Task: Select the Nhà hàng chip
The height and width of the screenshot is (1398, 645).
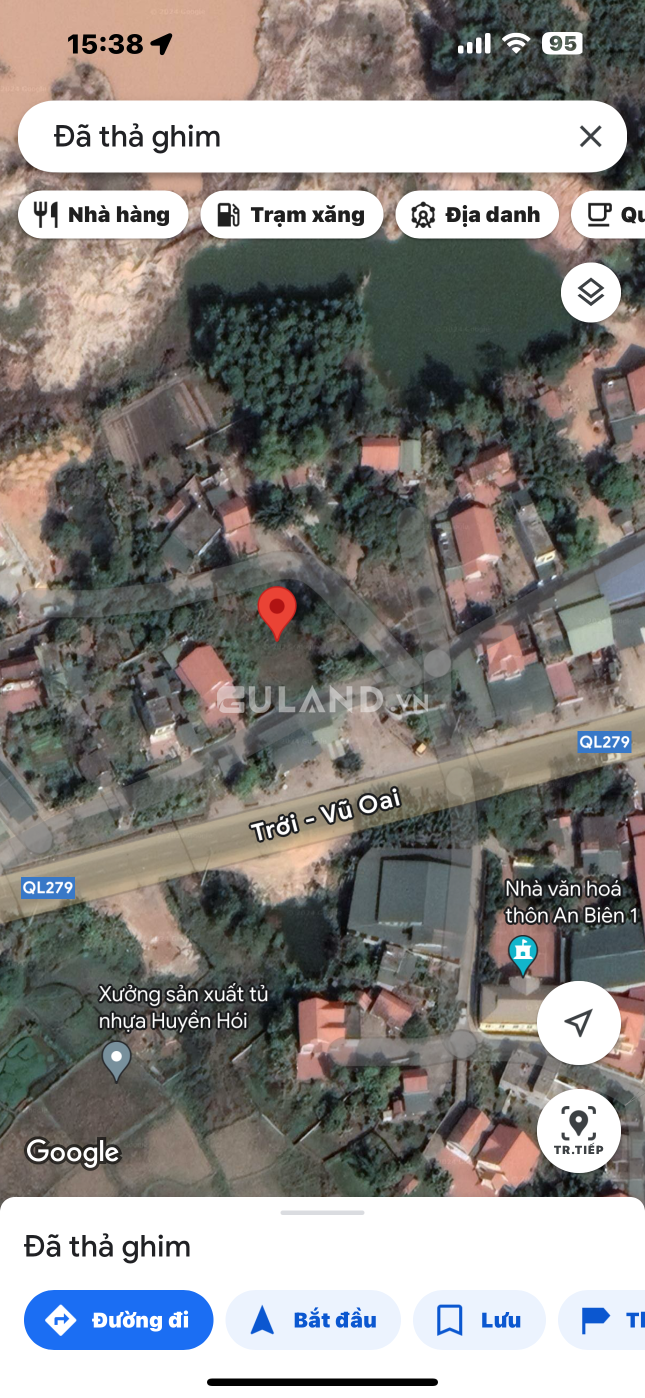Action: click(x=103, y=215)
